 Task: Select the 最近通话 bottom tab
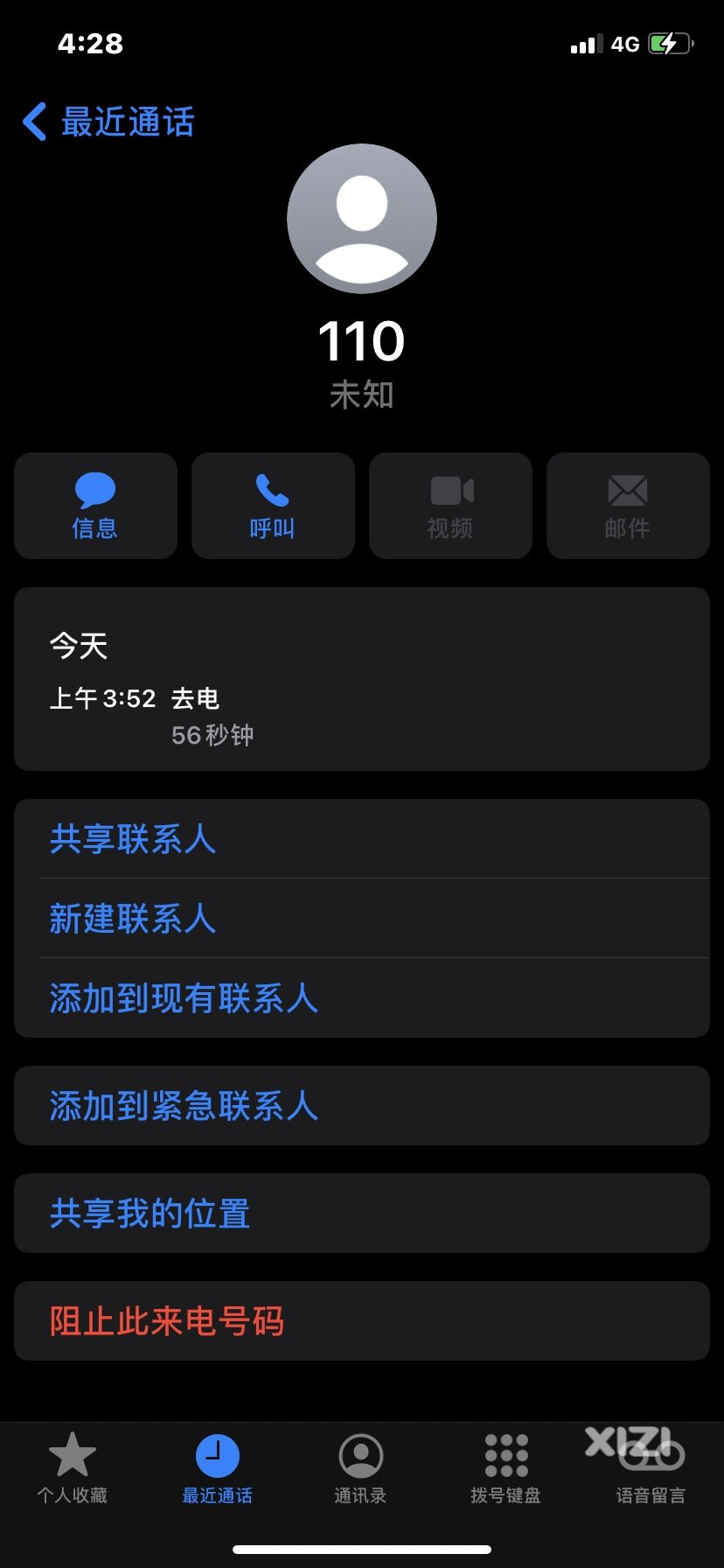(x=217, y=1468)
